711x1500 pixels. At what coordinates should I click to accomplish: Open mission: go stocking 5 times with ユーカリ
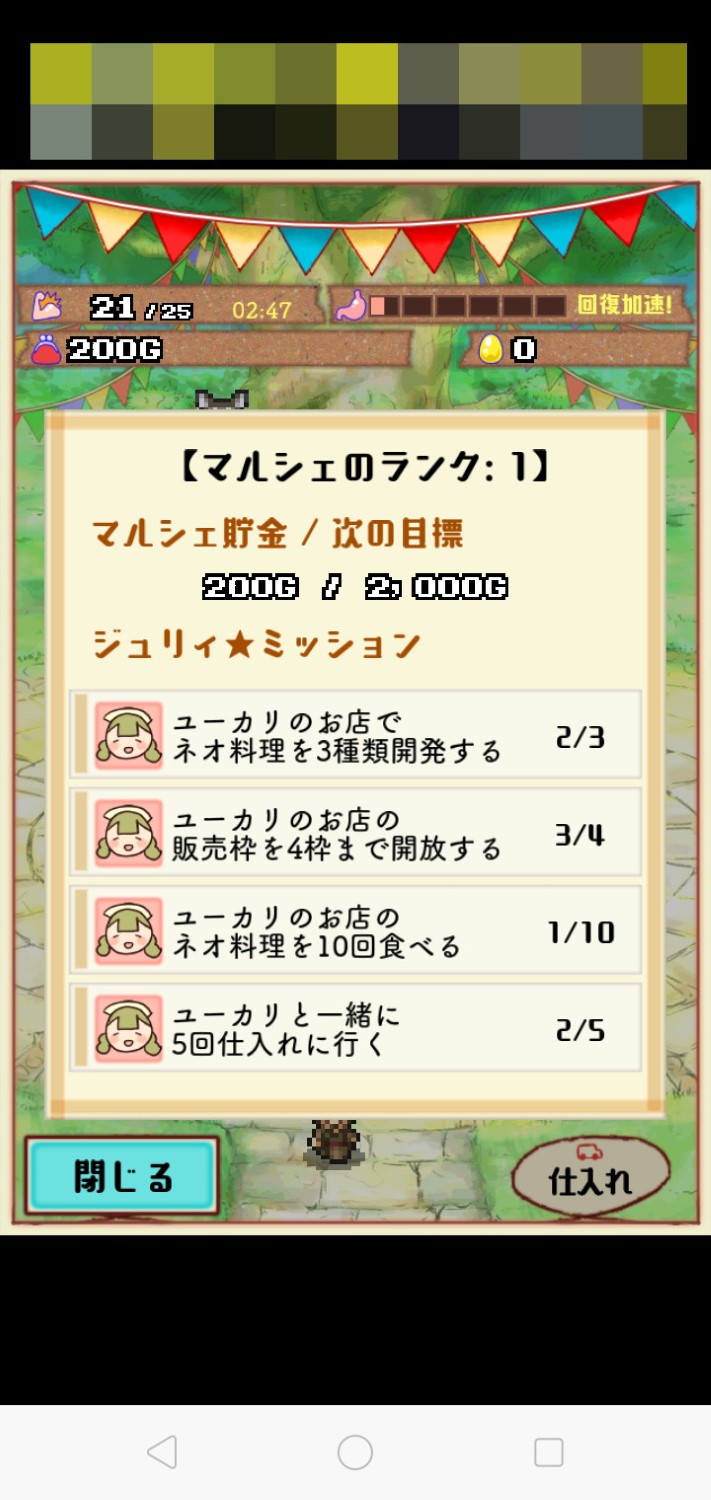(x=355, y=1028)
